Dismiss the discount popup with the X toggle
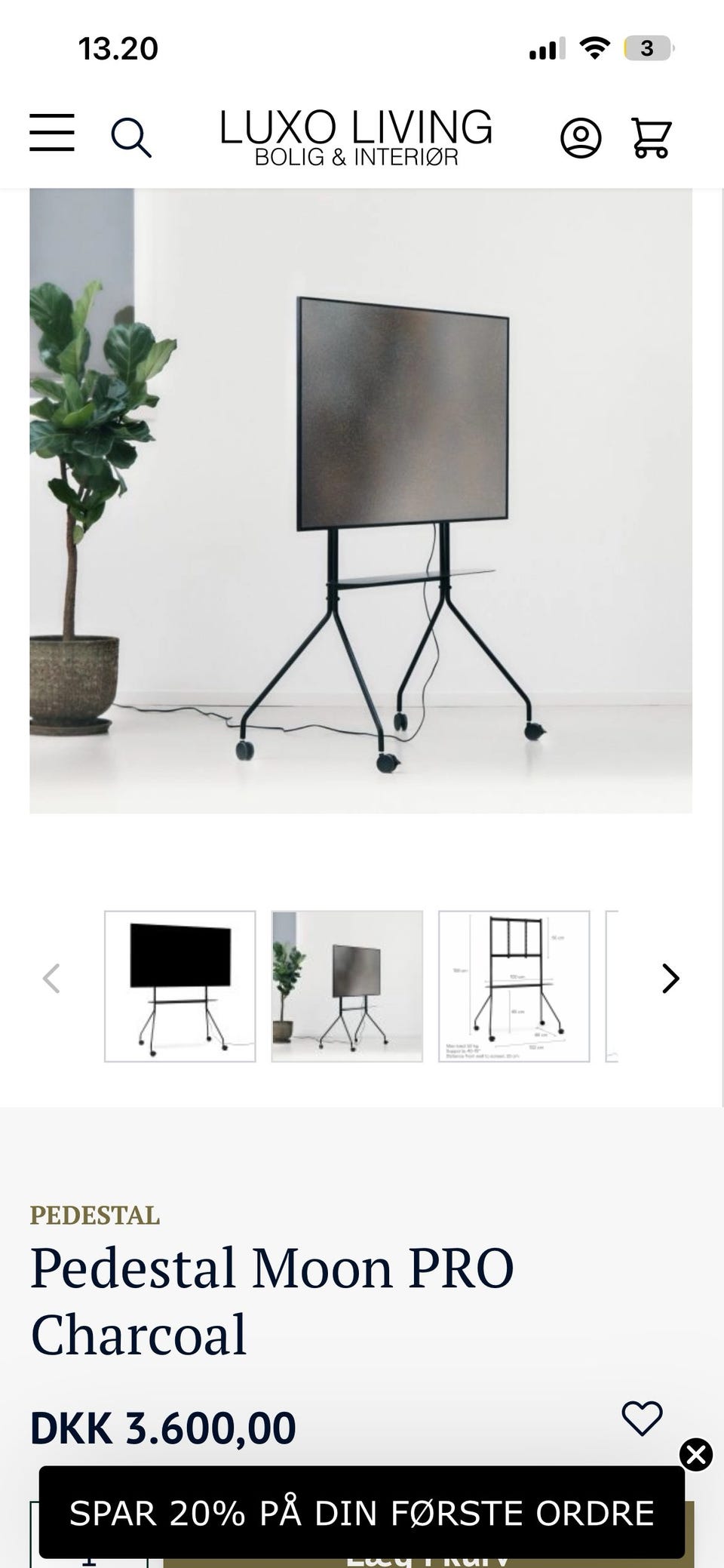Screen dimensions: 724x1568 pos(698,1455)
